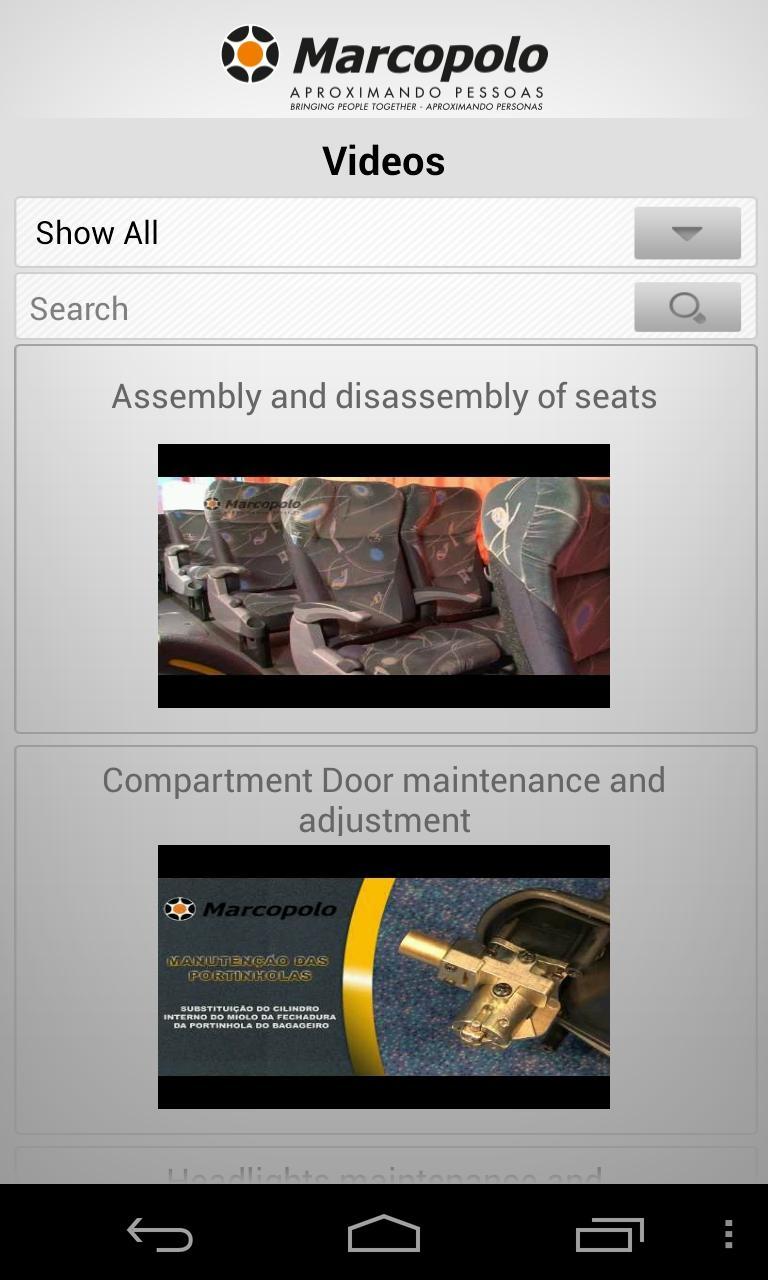Viewport: 768px width, 1280px height.
Task: Open Assembly and disassembly of seats video
Action: point(384,575)
